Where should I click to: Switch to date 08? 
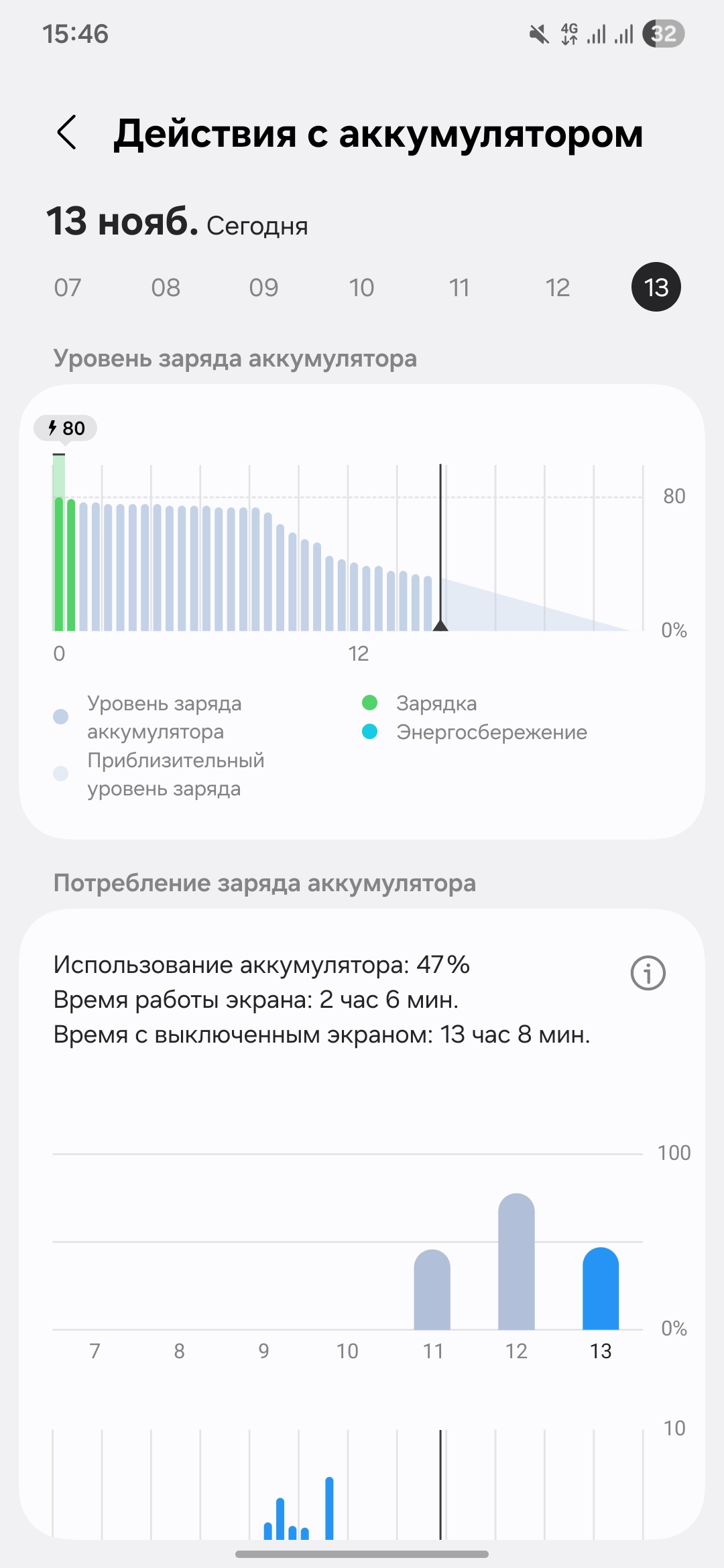tap(166, 287)
